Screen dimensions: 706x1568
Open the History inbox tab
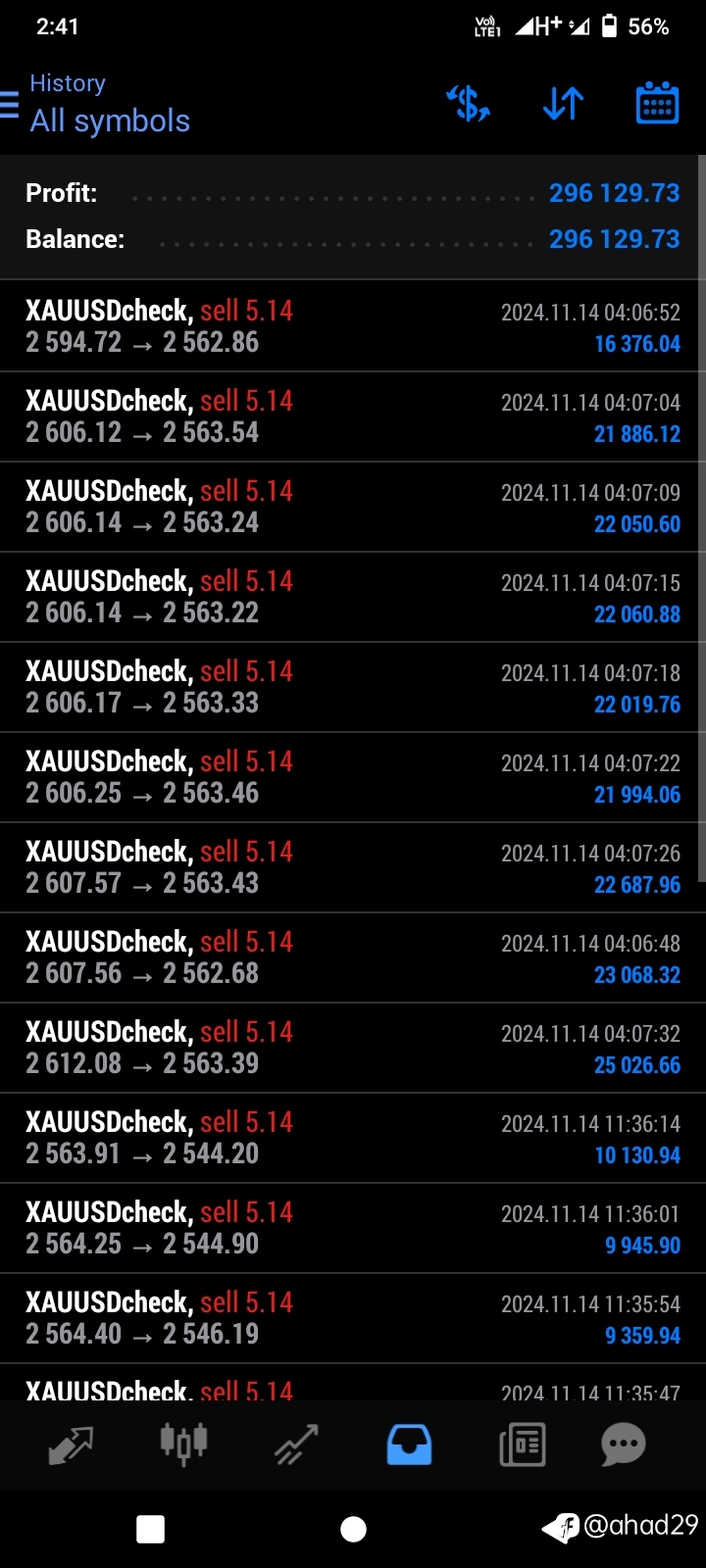coord(409,1445)
